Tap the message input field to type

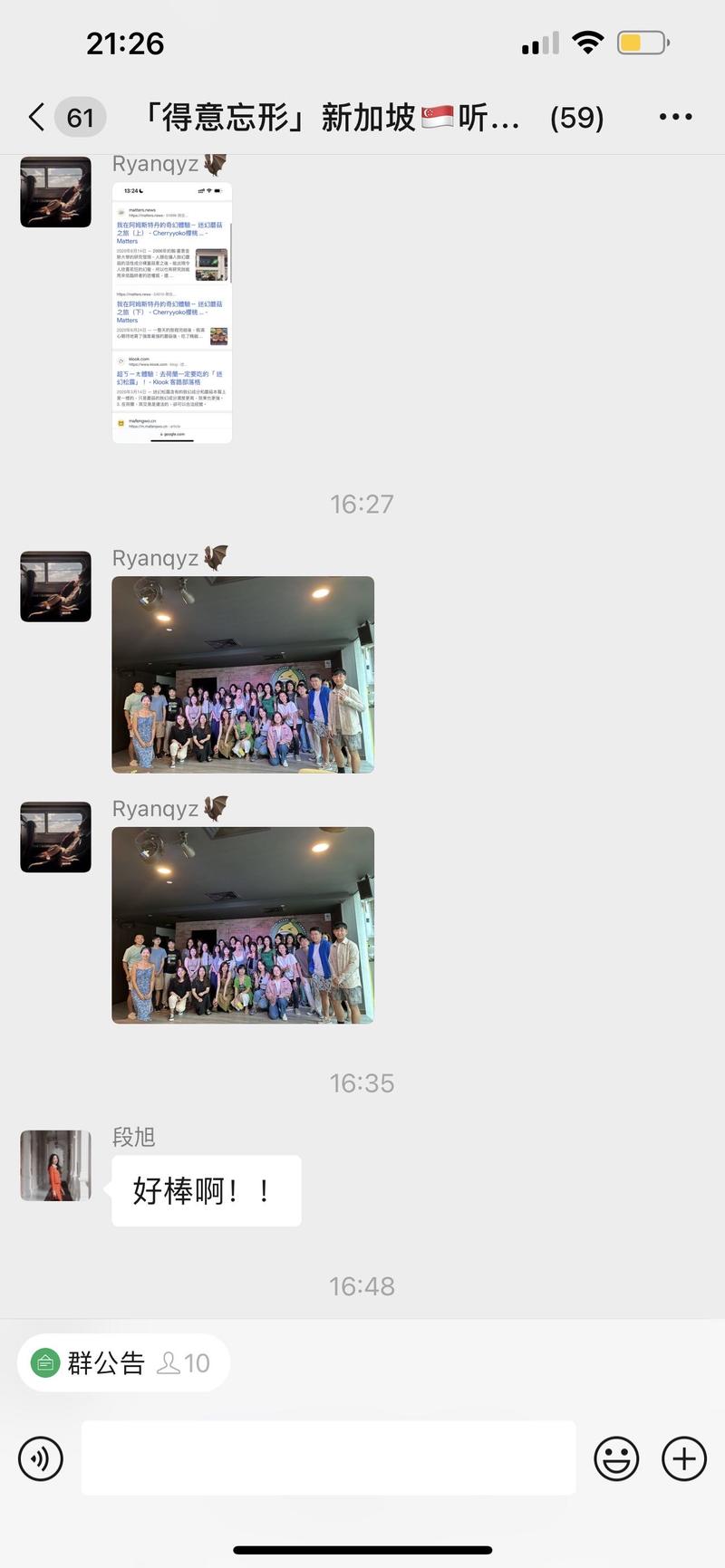click(x=328, y=1459)
